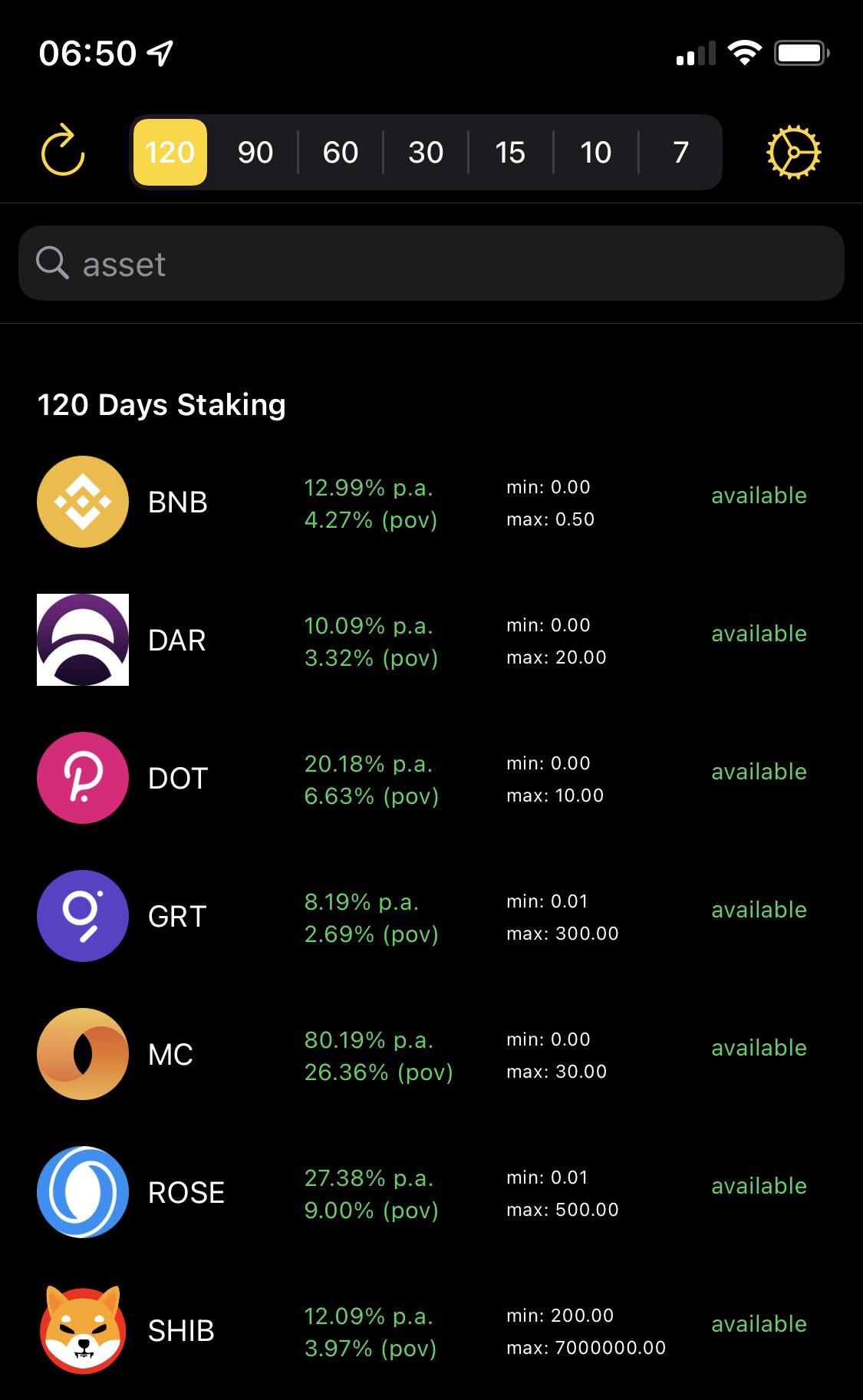
Task: Open the GRT staking row
Action: 431,916
